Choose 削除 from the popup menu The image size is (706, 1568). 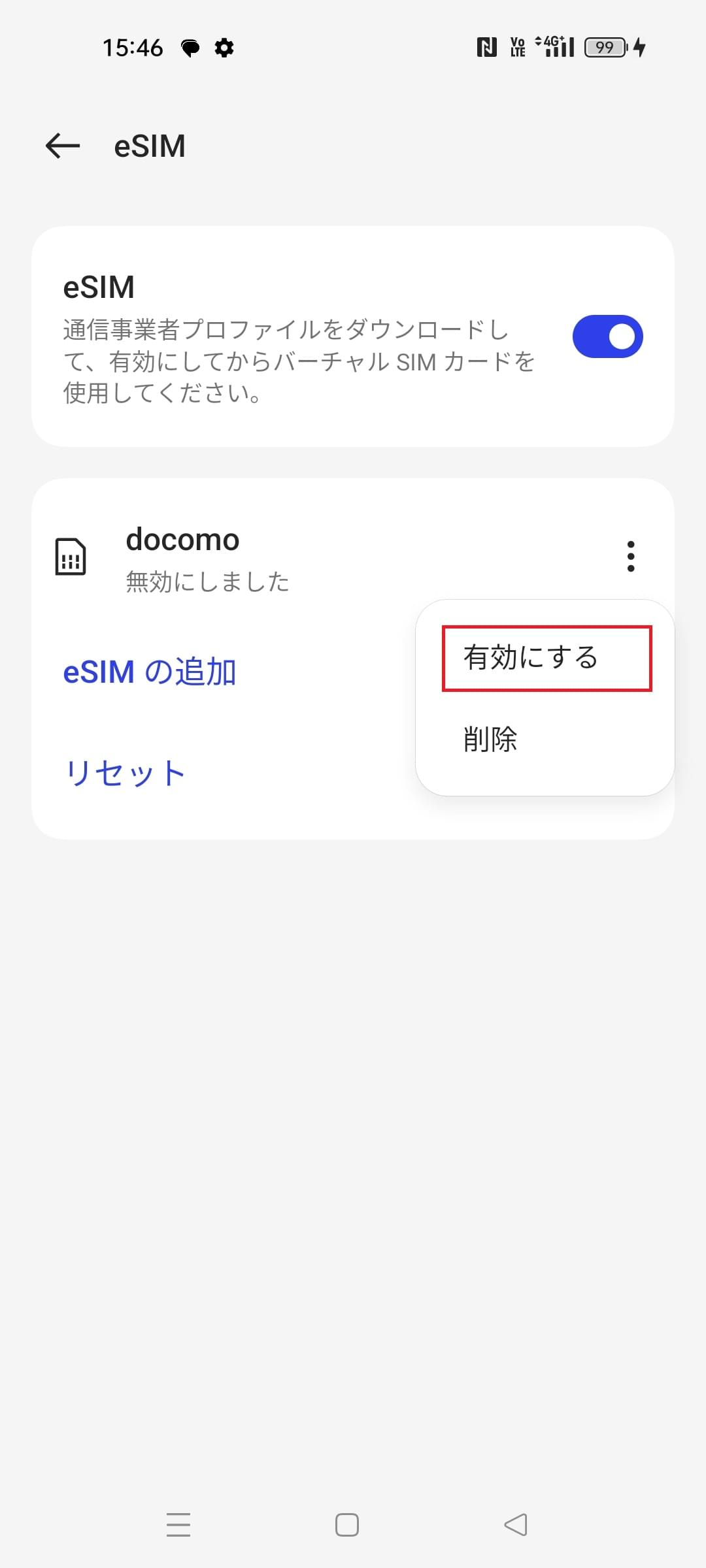click(490, 740)
